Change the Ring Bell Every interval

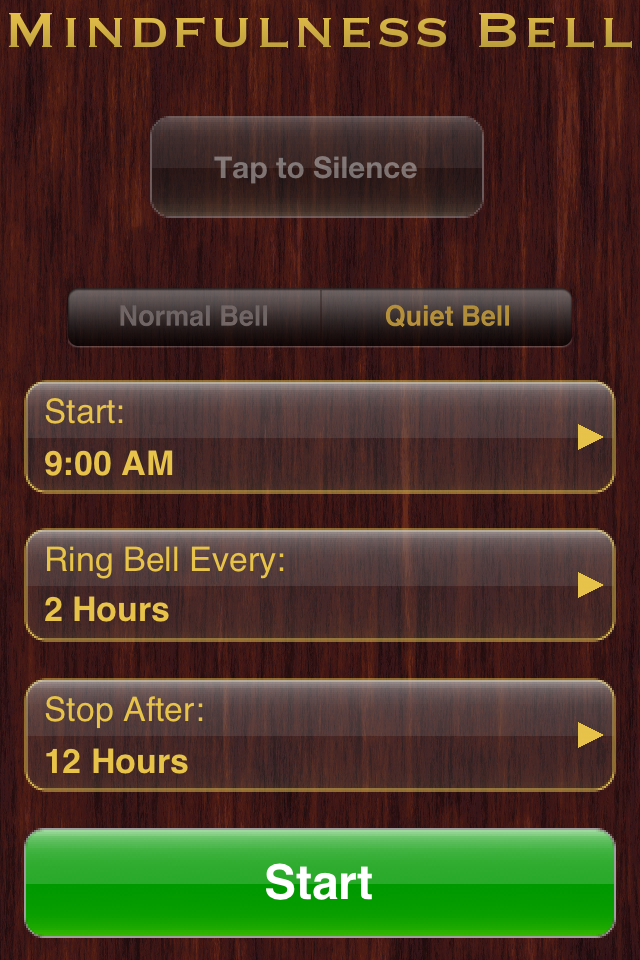coord(319,585)
